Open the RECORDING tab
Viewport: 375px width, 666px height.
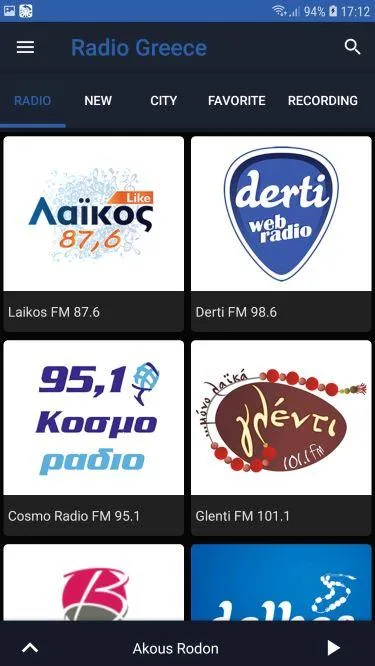tap(323, 101)
